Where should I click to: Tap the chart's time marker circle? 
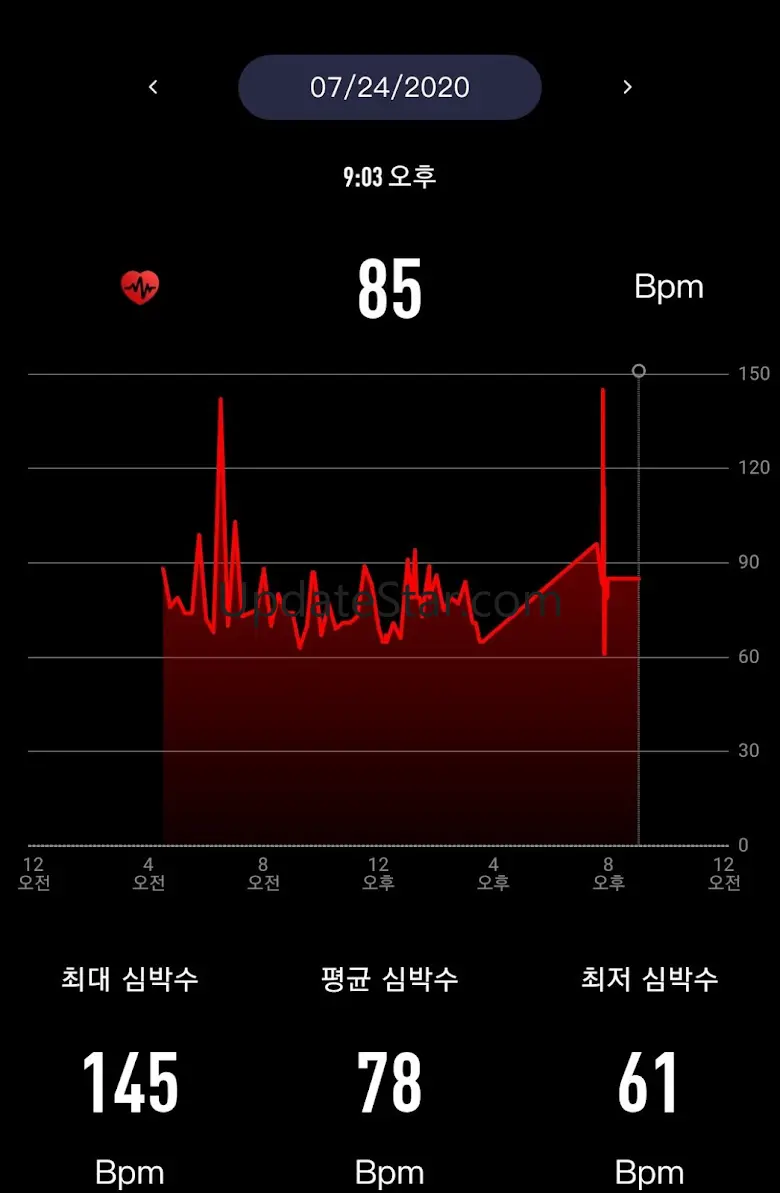point(639,371)
